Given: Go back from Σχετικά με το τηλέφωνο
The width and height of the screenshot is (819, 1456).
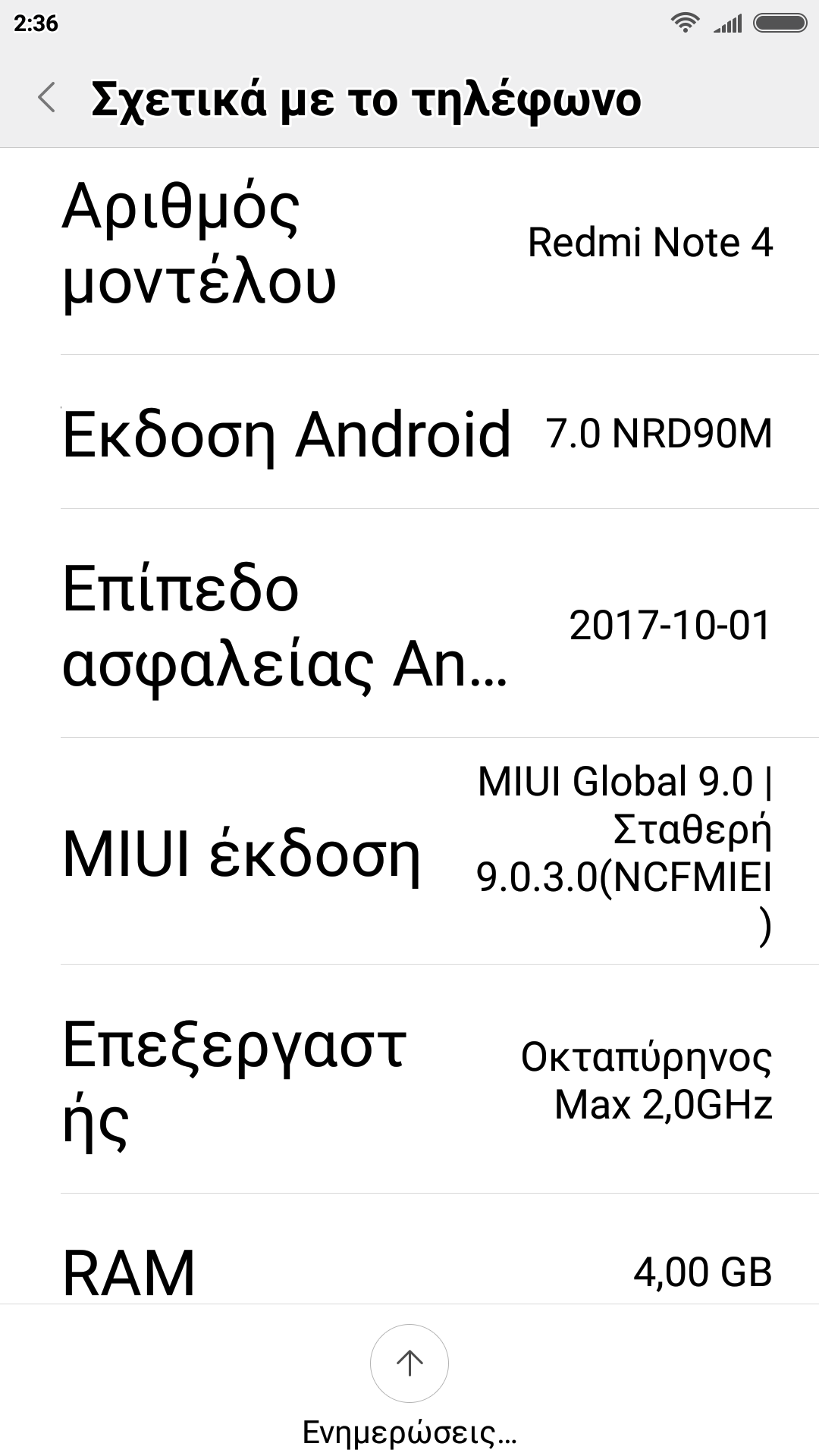Looking at the screenshot, I should point(47,98).
